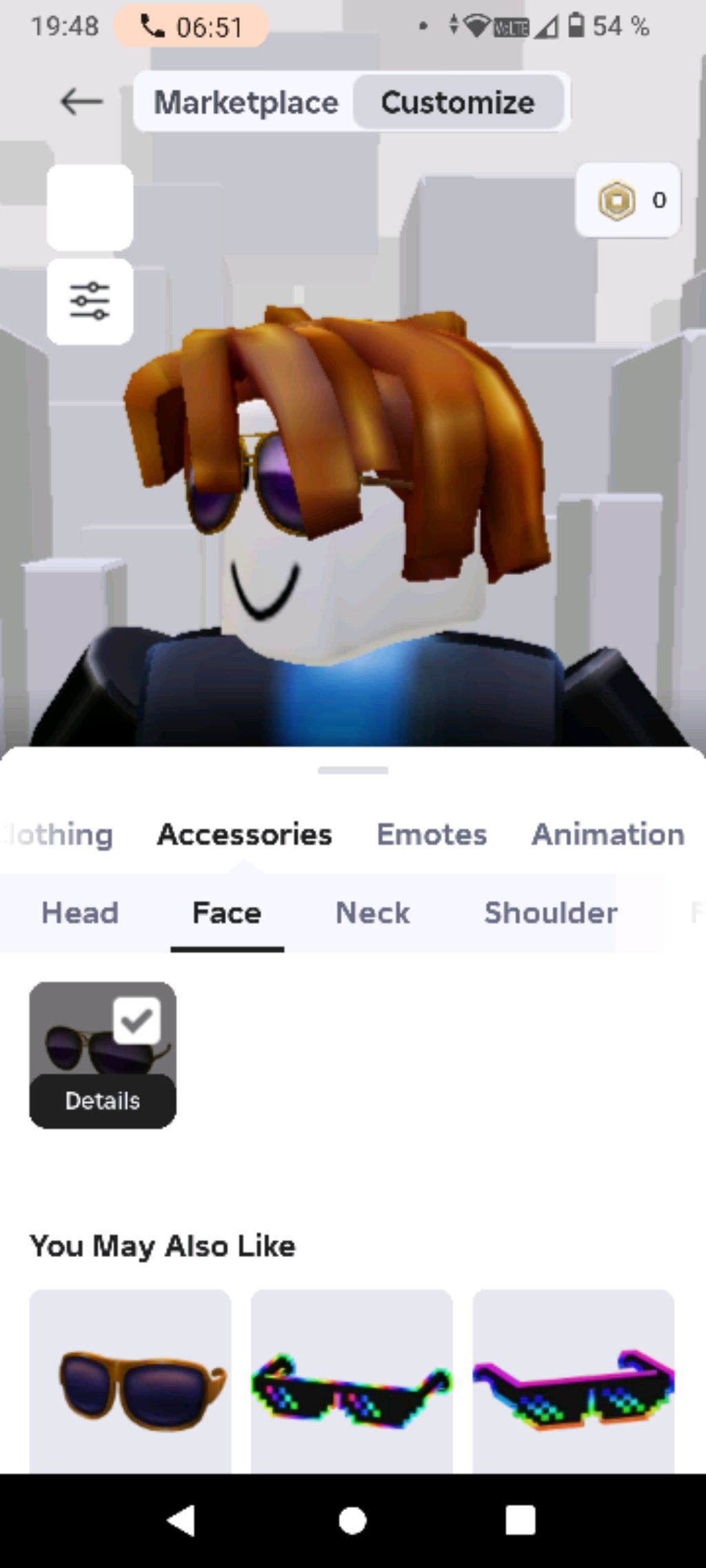Screen dimensions: 706x1568
Task: Open the Animation category
Action: (x=607, y=834)
